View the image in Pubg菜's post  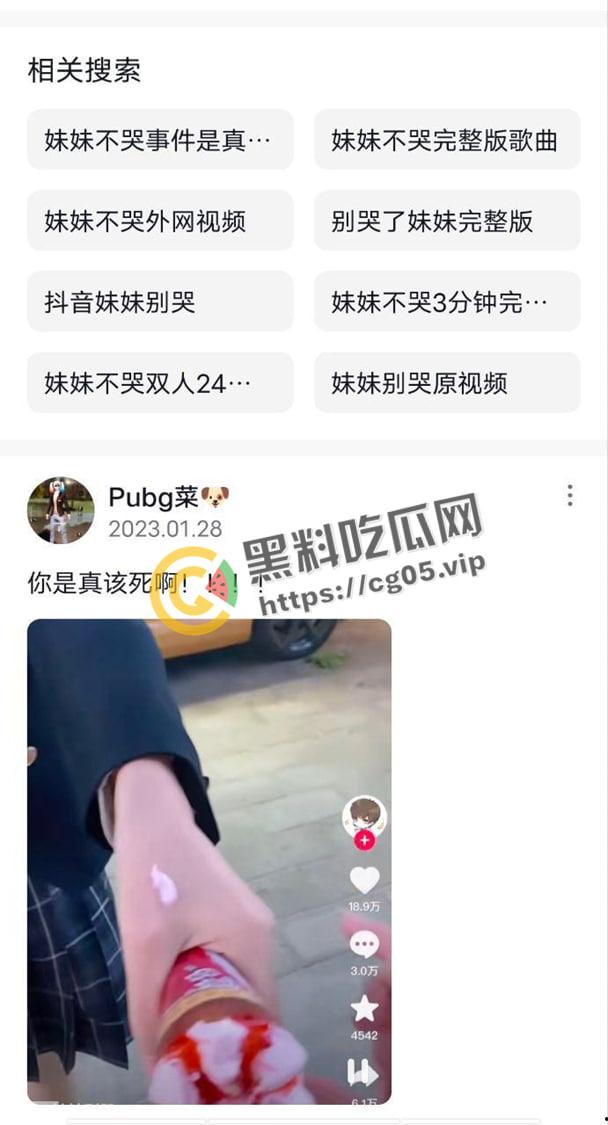pos(208,860)
